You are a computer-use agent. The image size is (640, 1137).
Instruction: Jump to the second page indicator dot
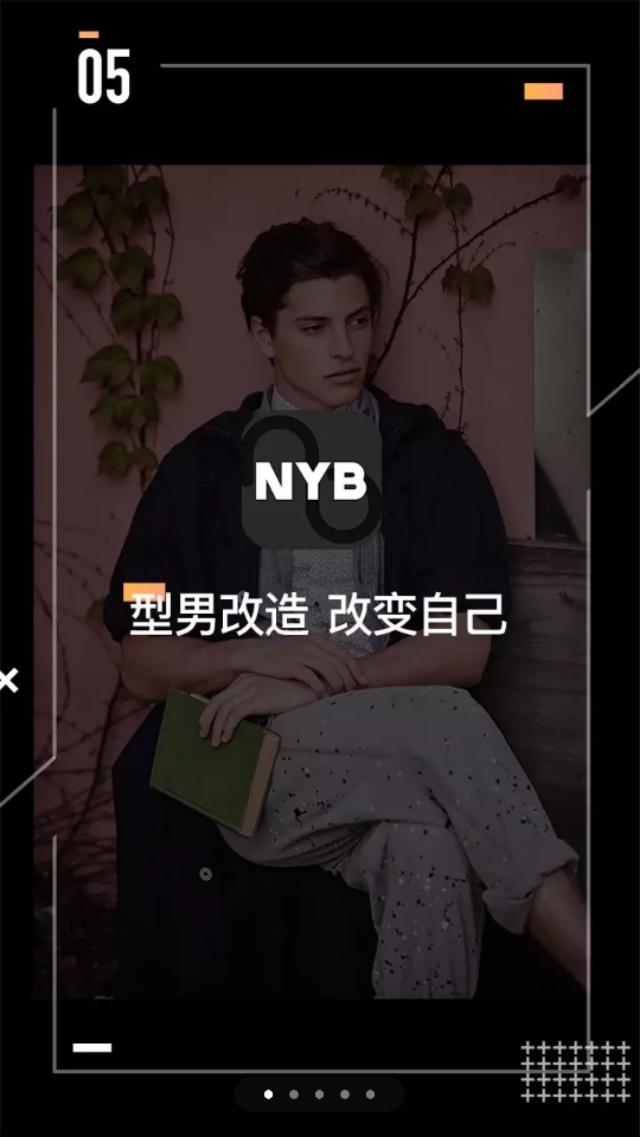click(294, 1095)
